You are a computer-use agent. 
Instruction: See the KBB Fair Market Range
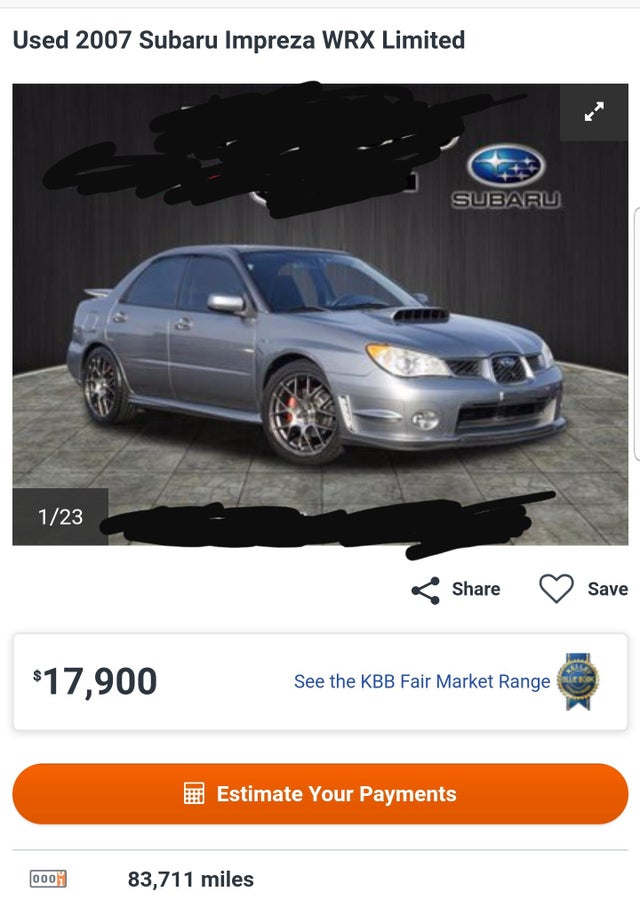(422, 682)
